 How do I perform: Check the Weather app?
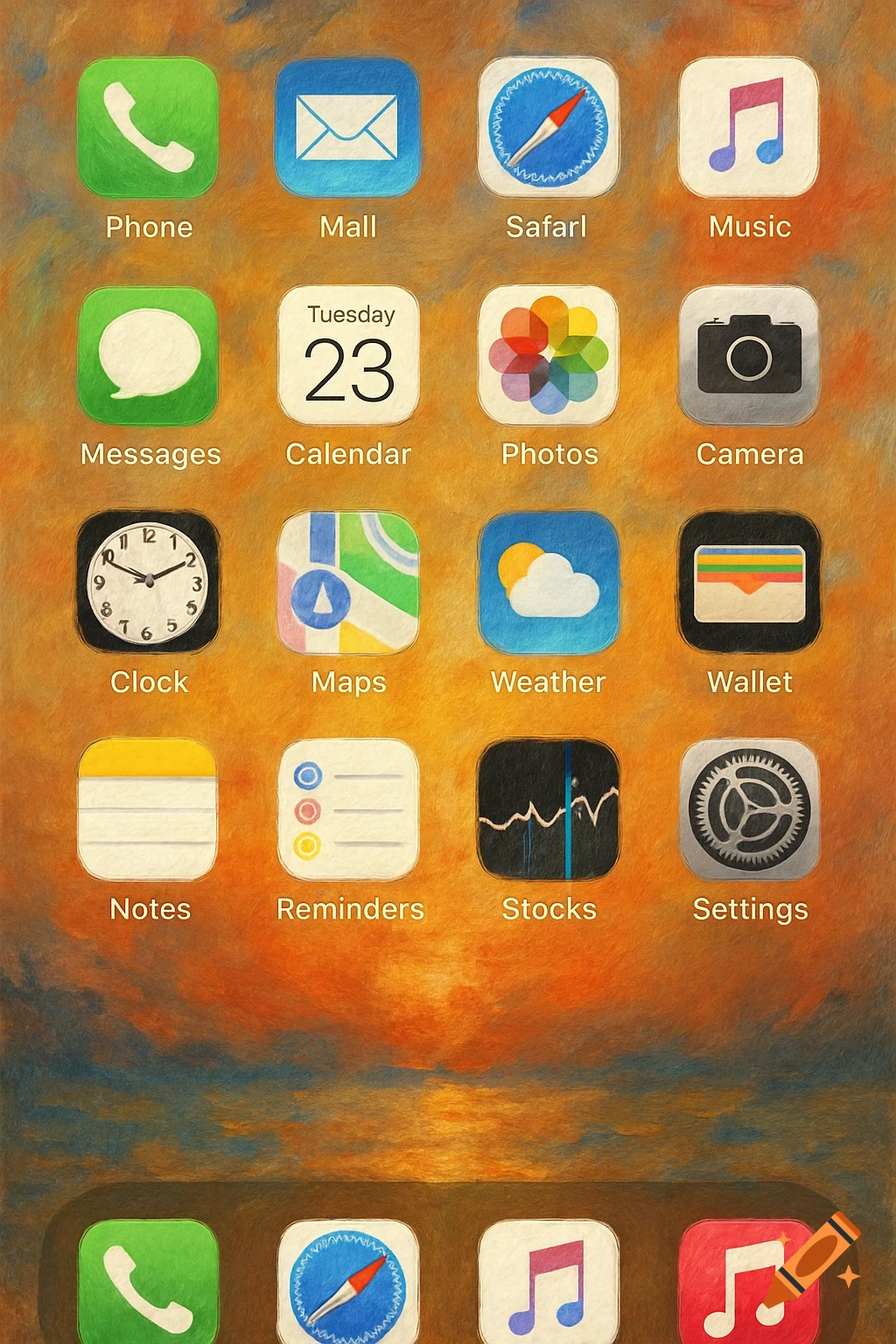[548, 582]
